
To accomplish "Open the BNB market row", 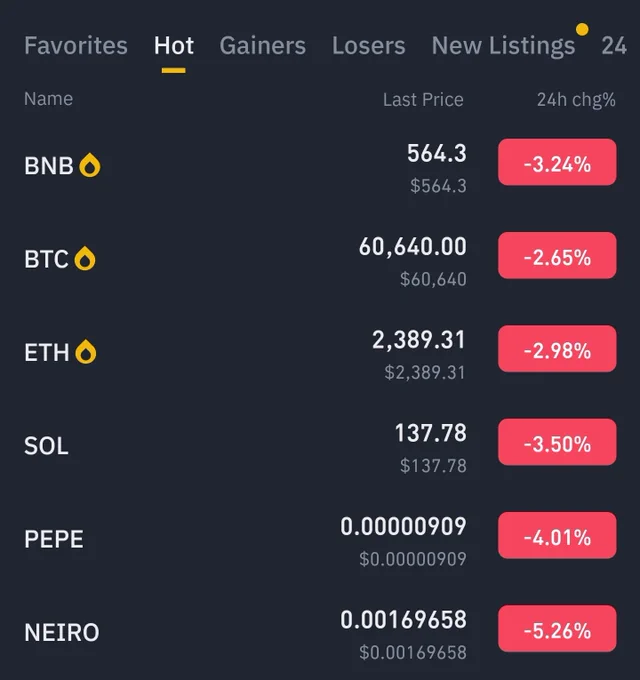I will (320, 167).
